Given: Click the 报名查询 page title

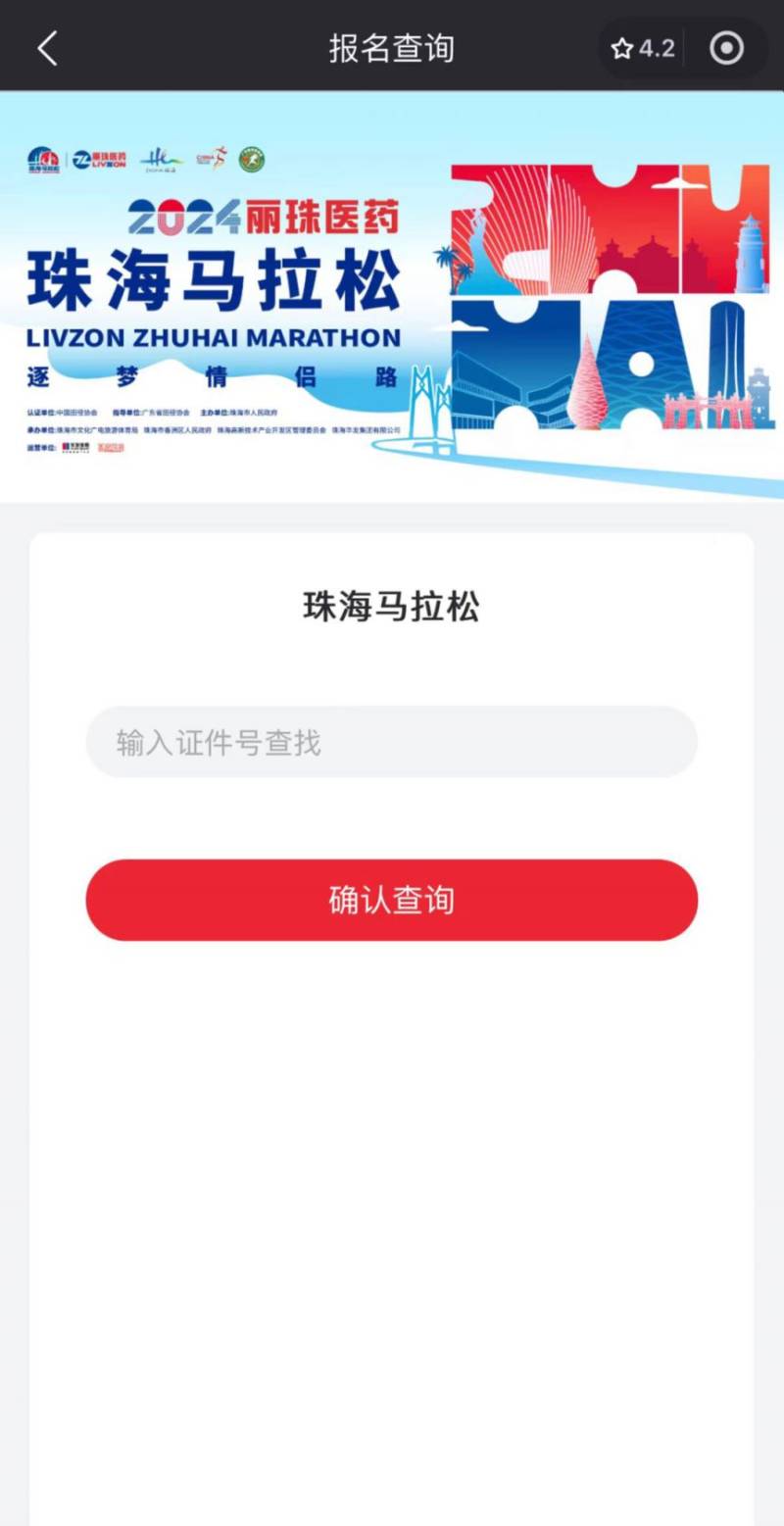Looking at the screenshot, I should [x=391, y=46].
